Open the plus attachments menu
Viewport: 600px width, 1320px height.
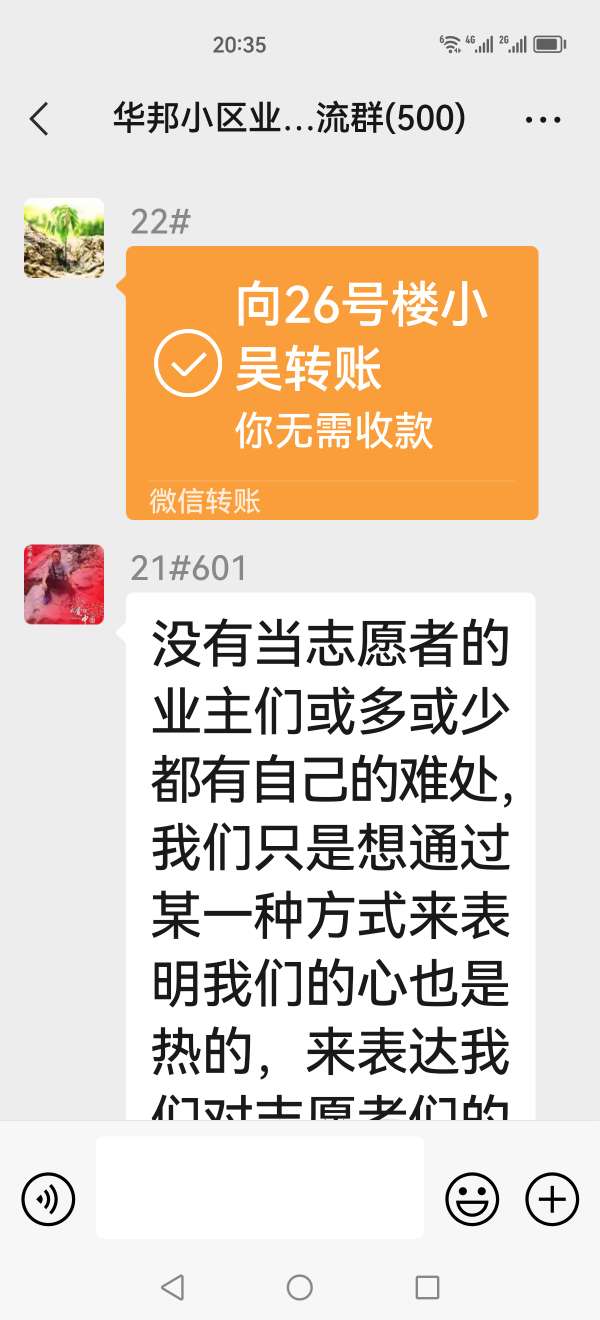(x=552, y=1198)
